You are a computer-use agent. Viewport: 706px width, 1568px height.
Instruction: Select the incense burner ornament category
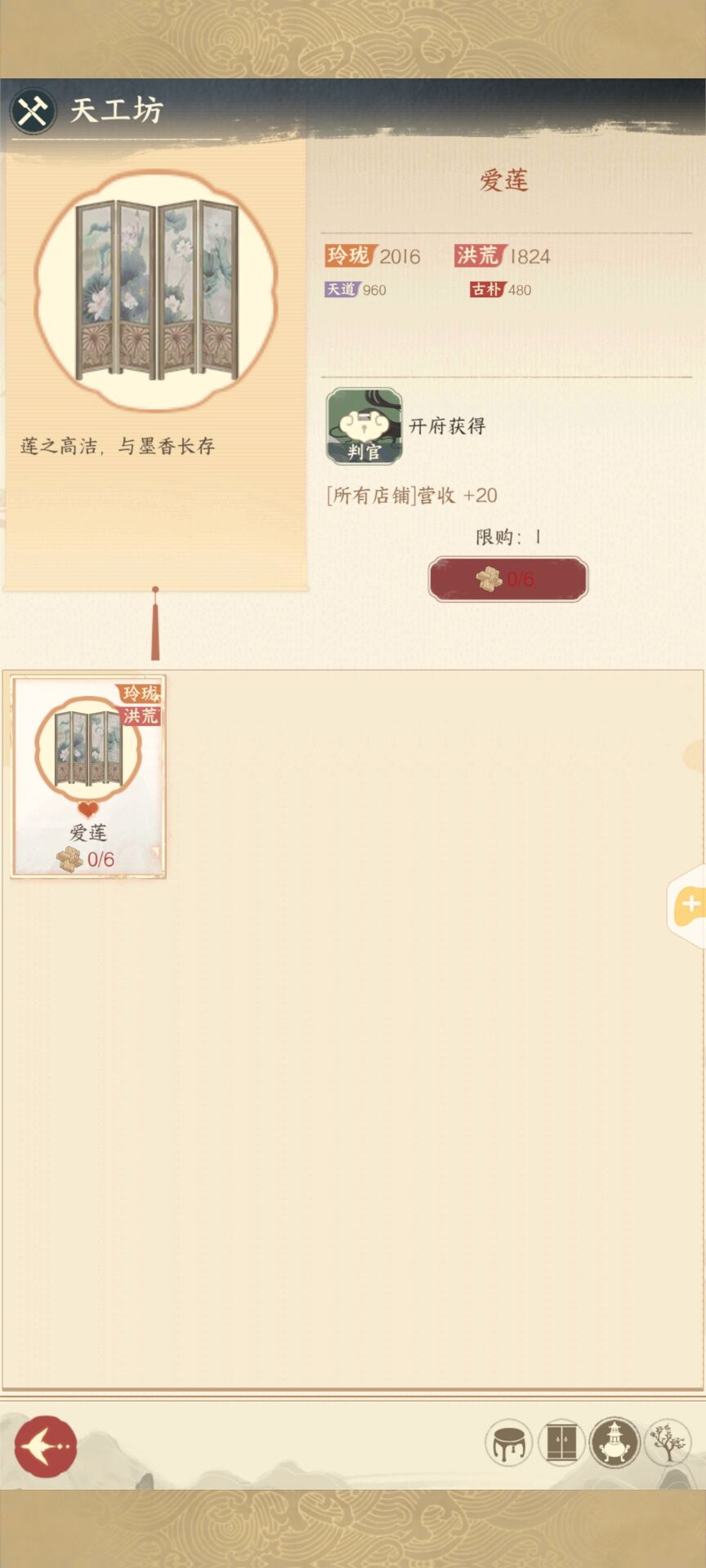614,1443
